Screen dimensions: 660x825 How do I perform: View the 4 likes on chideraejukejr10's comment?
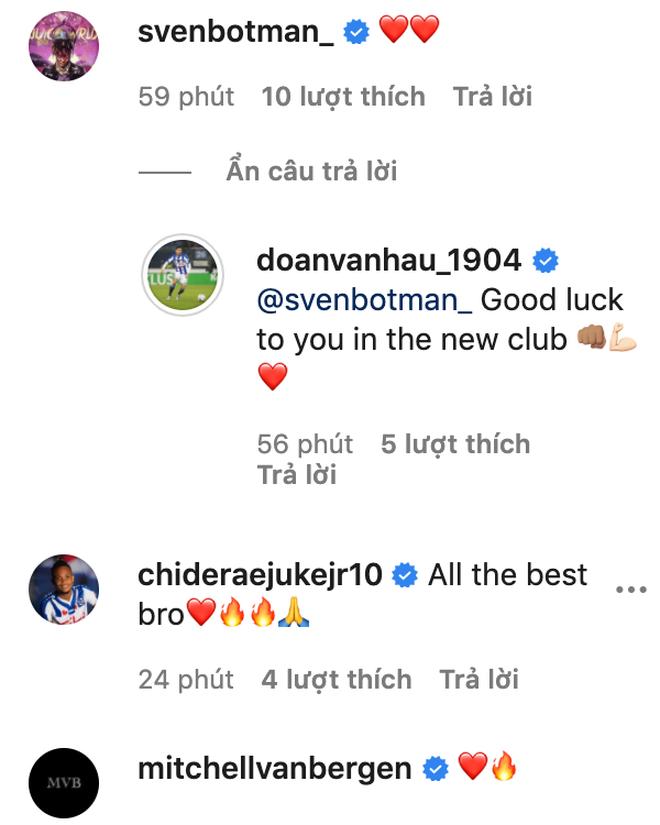336,680
